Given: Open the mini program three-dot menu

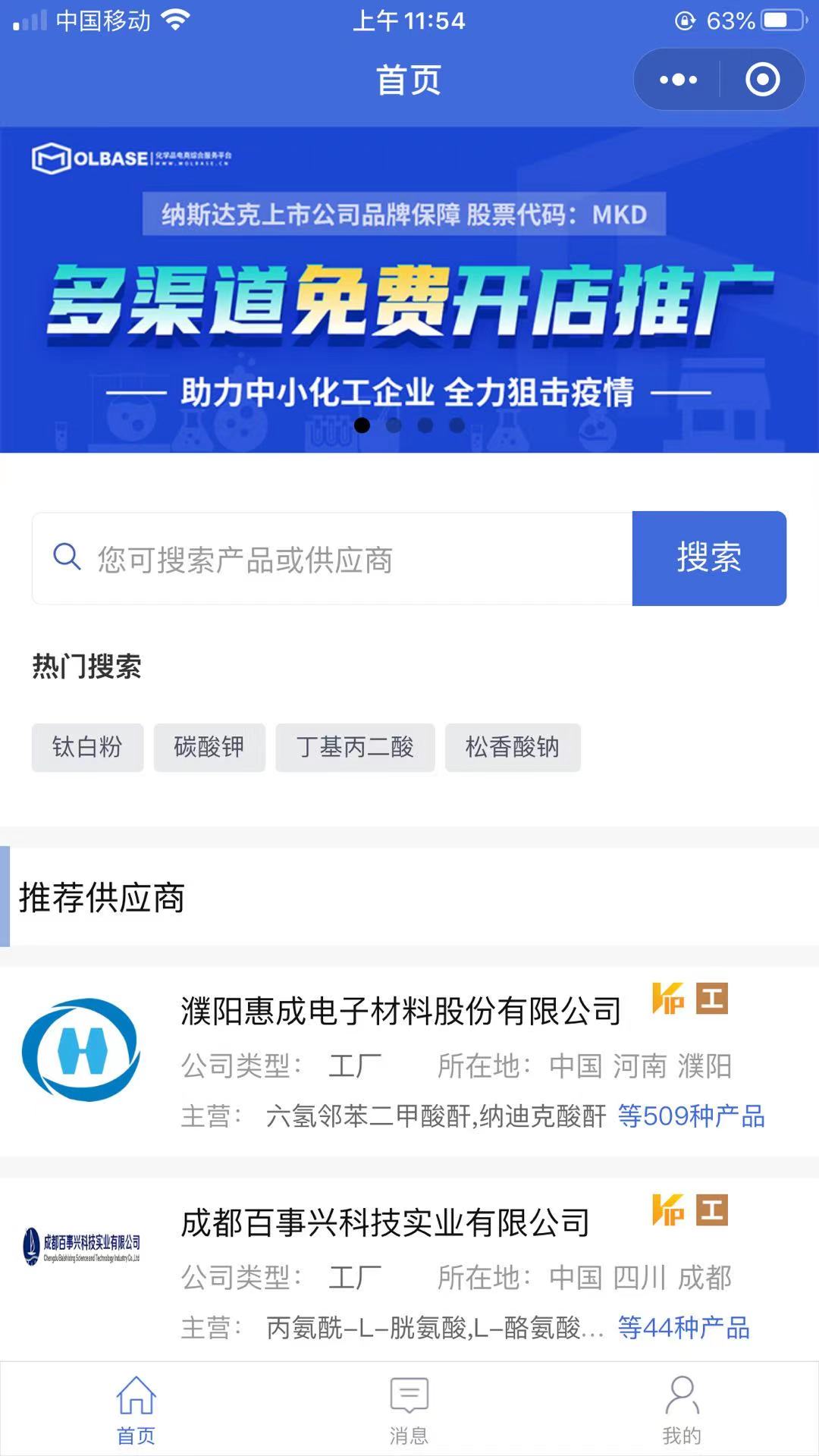Looking at the screenshot, I should [678, 80].
